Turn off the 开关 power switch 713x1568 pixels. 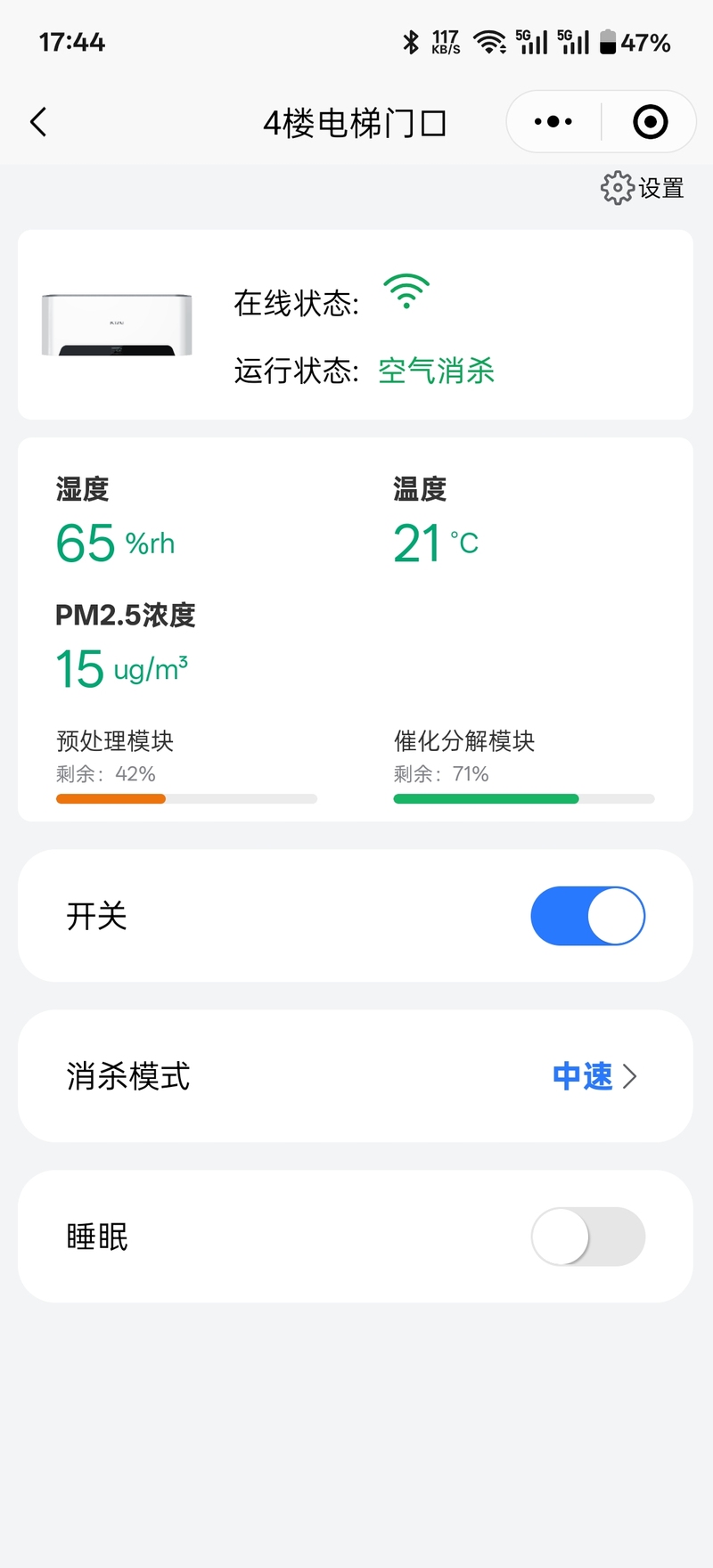[587, 916]
